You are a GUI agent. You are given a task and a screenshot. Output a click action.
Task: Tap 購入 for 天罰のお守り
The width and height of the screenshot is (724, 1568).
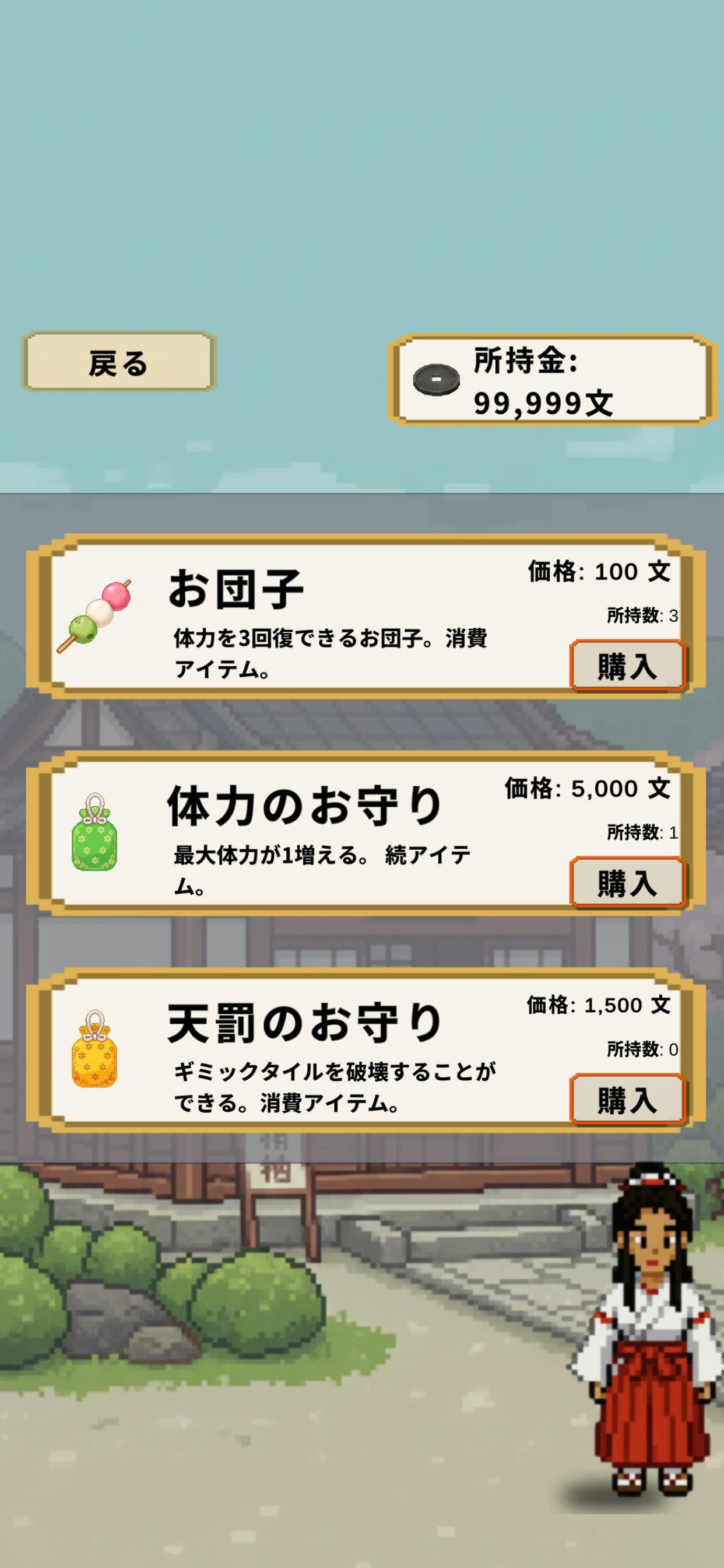pyautogui.click(x=627, y=1100)
